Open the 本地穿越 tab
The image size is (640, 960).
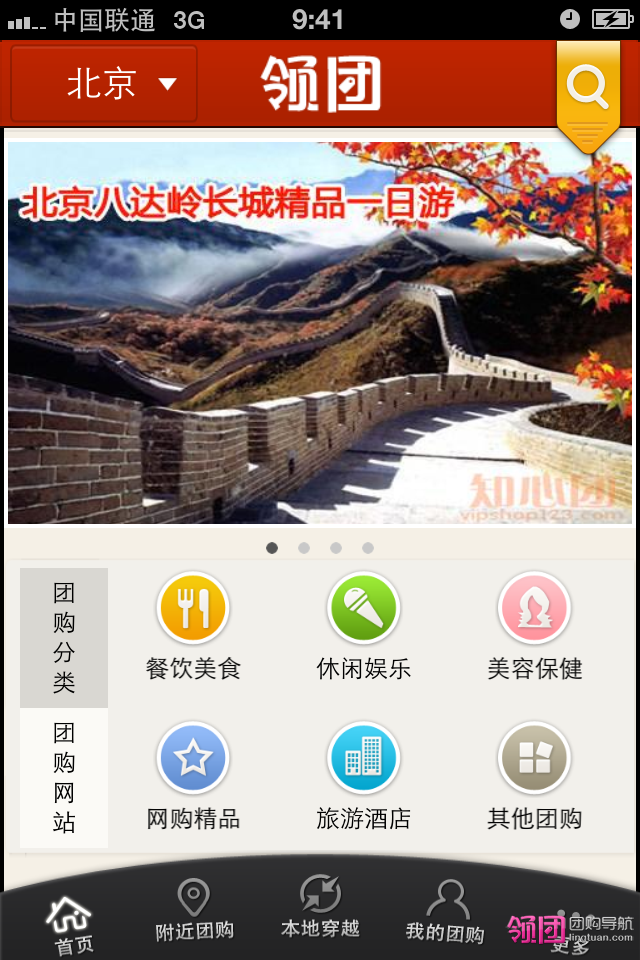point(320,910)
